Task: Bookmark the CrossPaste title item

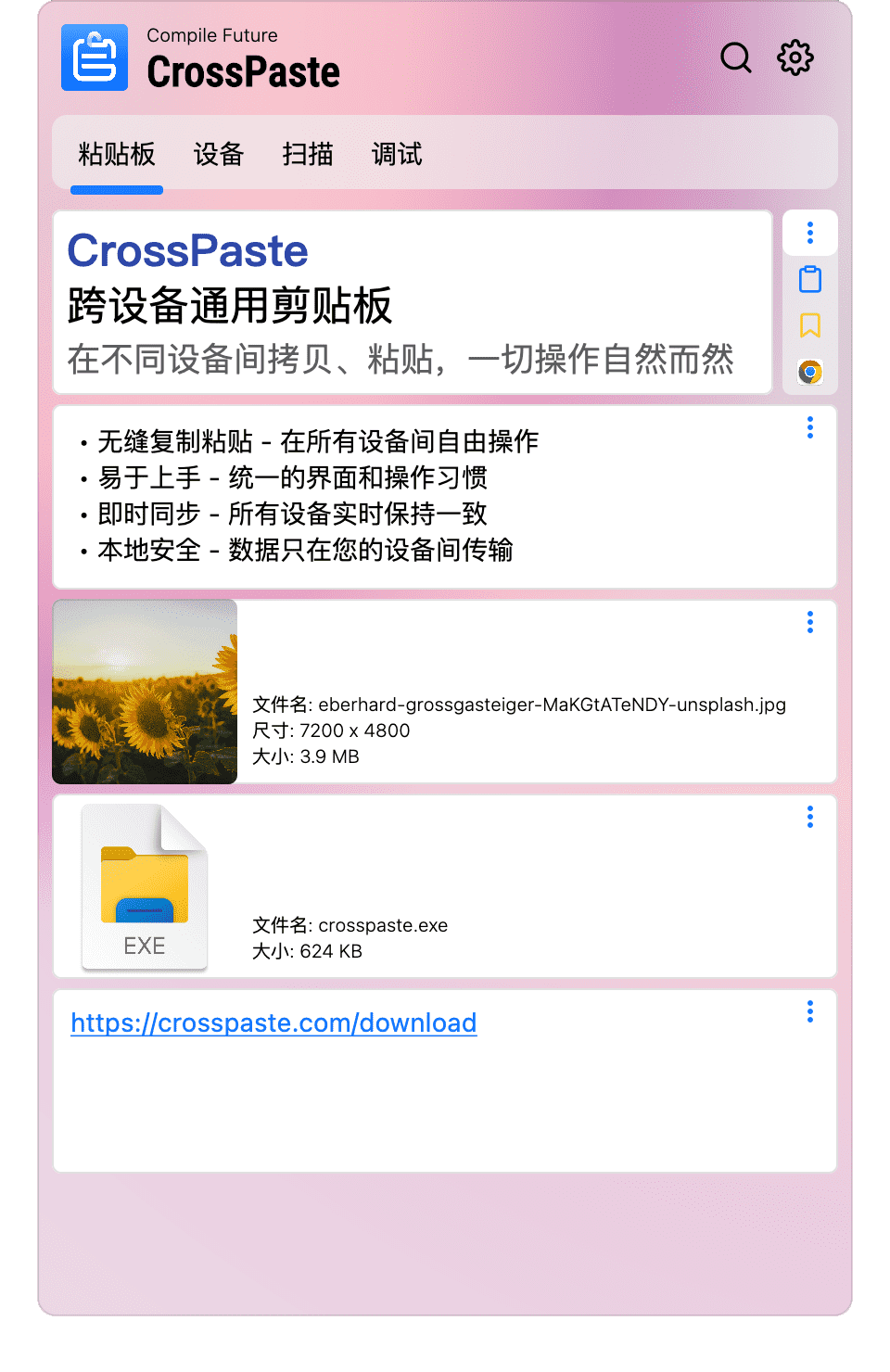Action: tap(810, 325)
